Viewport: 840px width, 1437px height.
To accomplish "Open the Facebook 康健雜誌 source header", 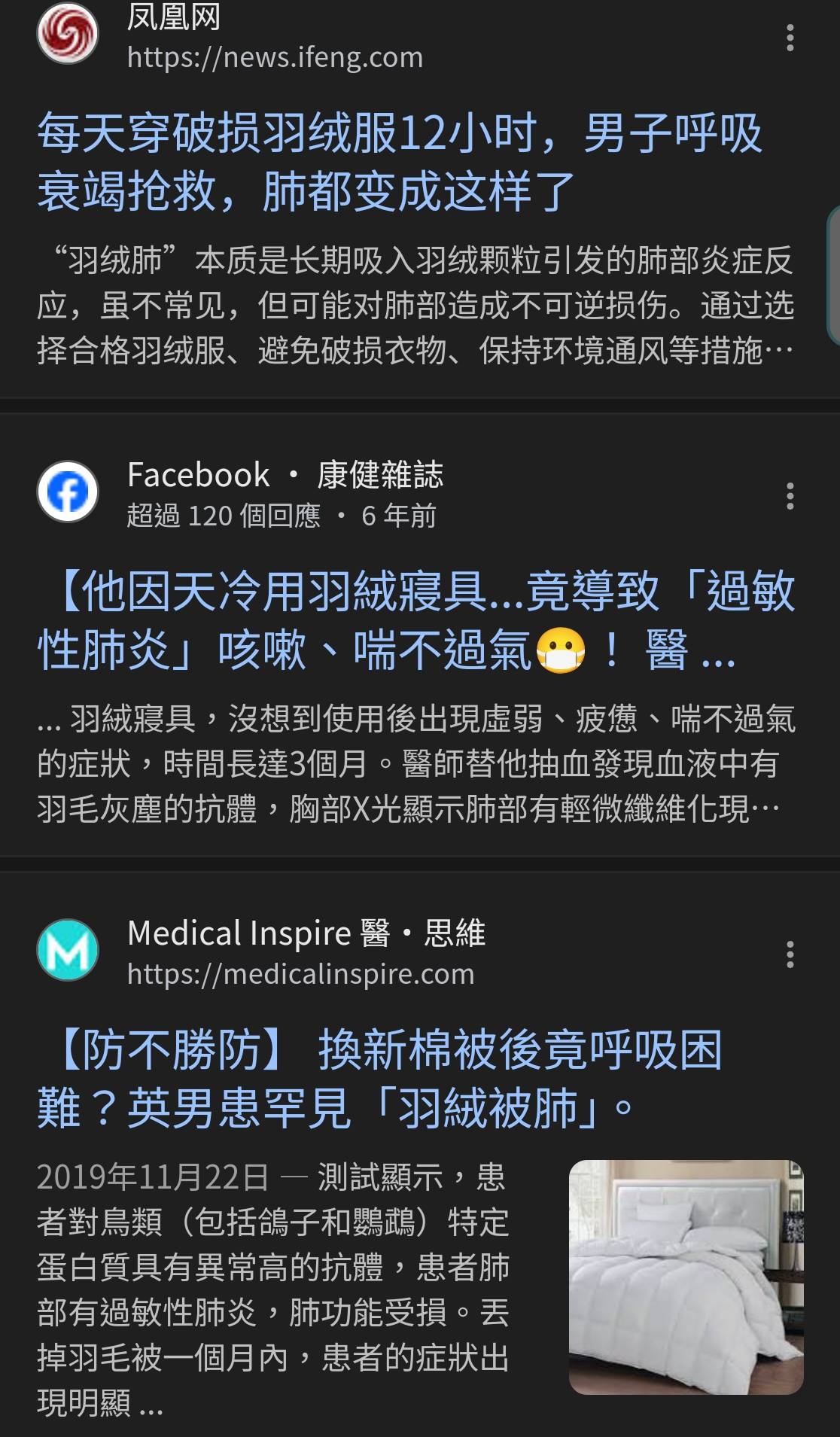I will (x=285, y=493).
